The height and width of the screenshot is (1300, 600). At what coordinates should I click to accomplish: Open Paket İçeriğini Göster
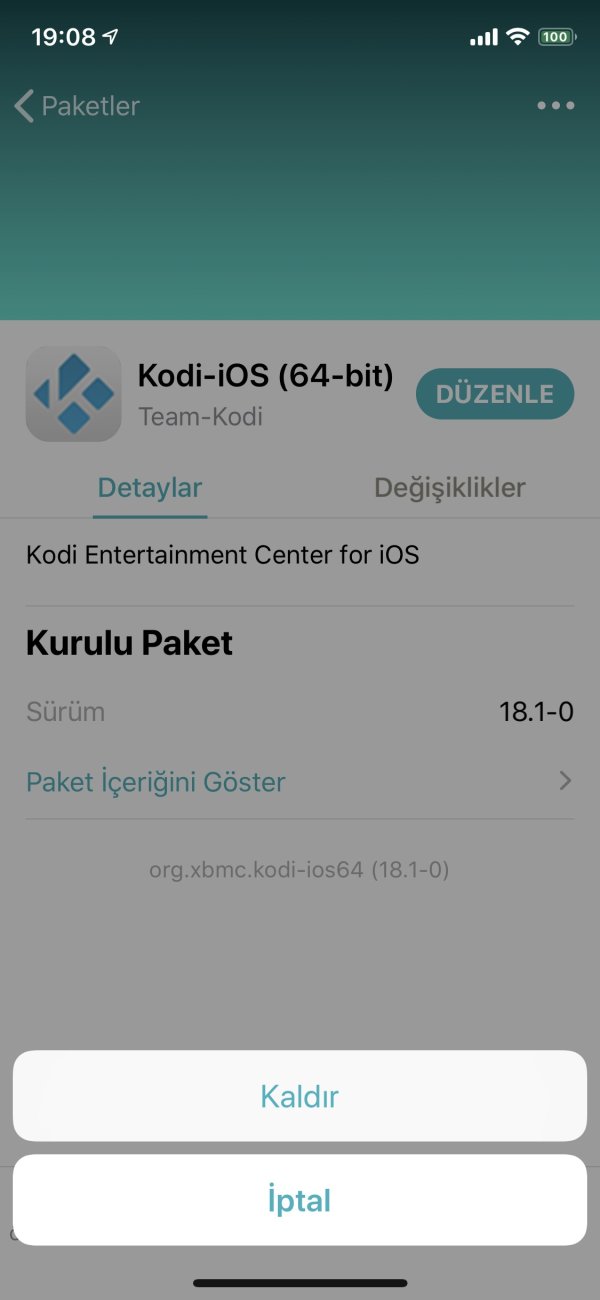click(x=299, y=781)
